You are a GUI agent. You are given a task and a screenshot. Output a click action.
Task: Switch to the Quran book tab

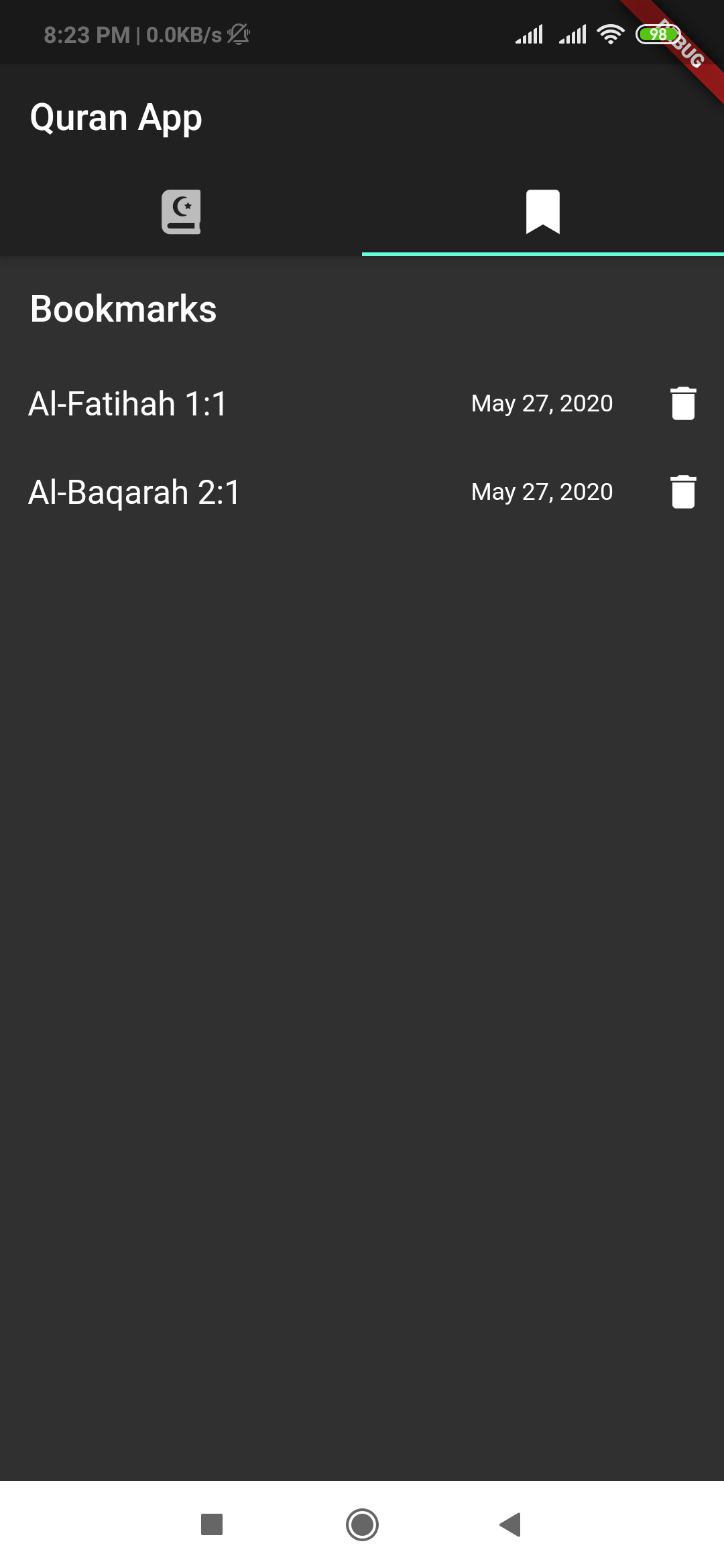pos(181,212)
